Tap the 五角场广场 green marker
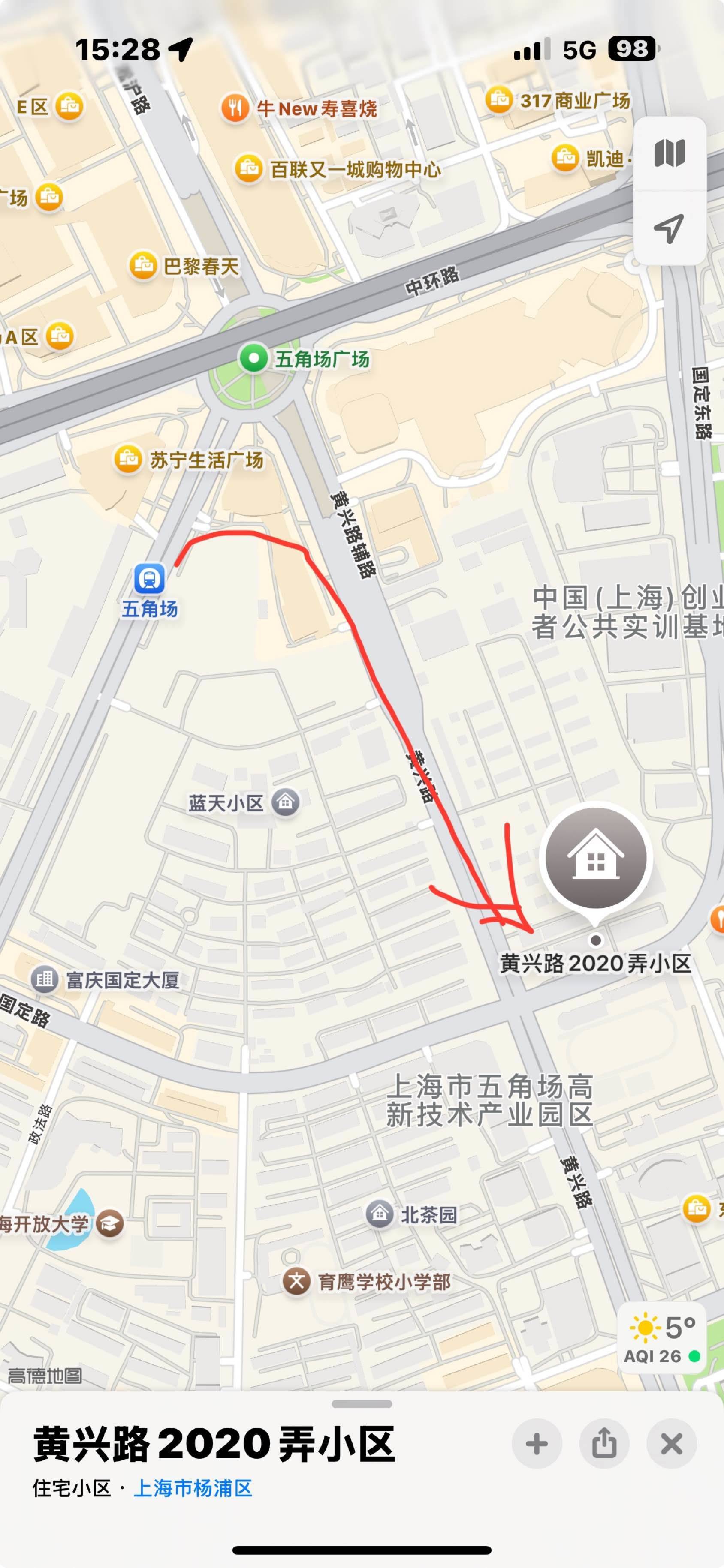The width and height of the screenshot is (724, 1568). coord(254,358)
